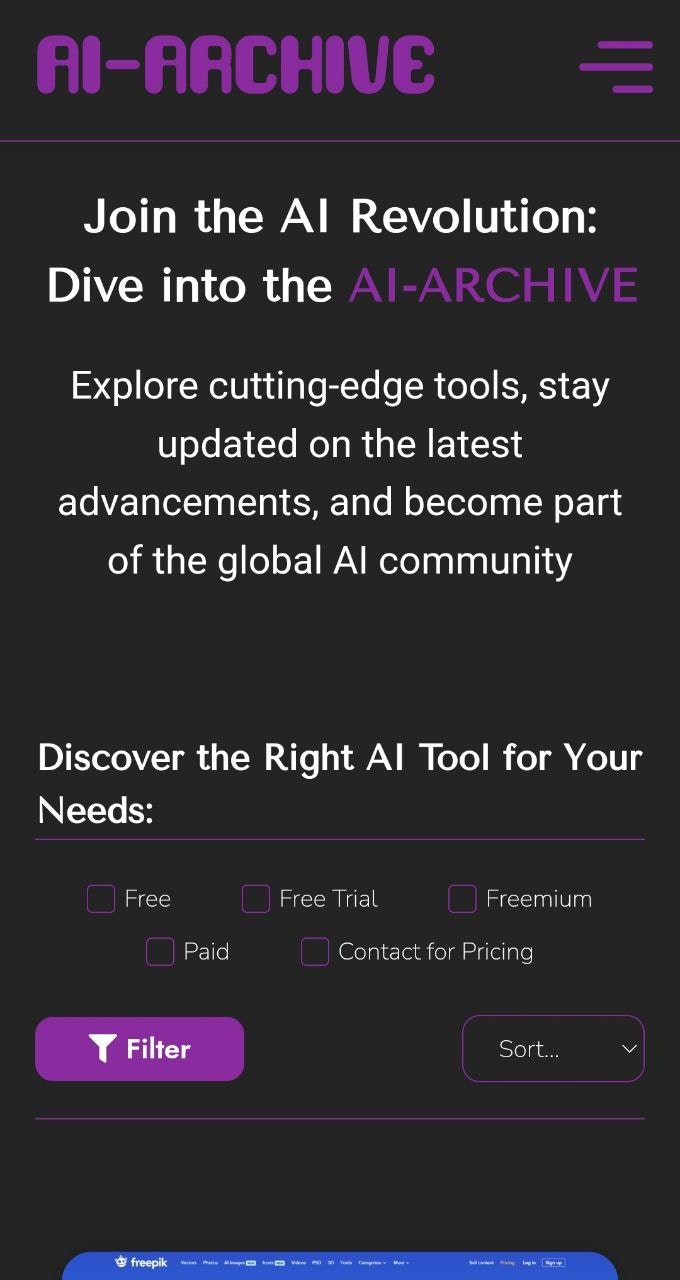This screenshot has width=680, height=1280.
Task: Tap the purple Filter button
Action: (x=139, y=1048)
